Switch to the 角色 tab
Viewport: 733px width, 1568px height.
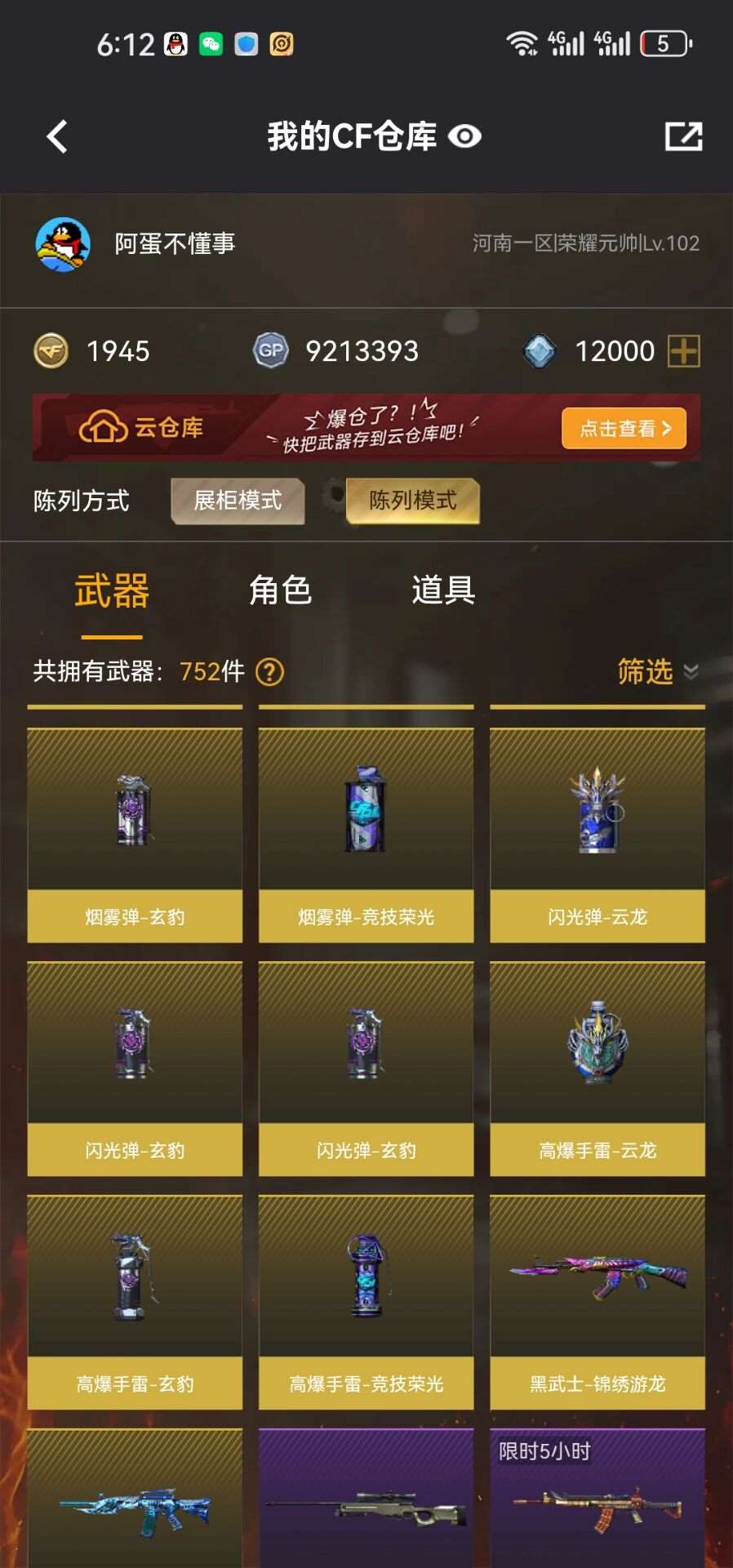[x=280, y=590]
